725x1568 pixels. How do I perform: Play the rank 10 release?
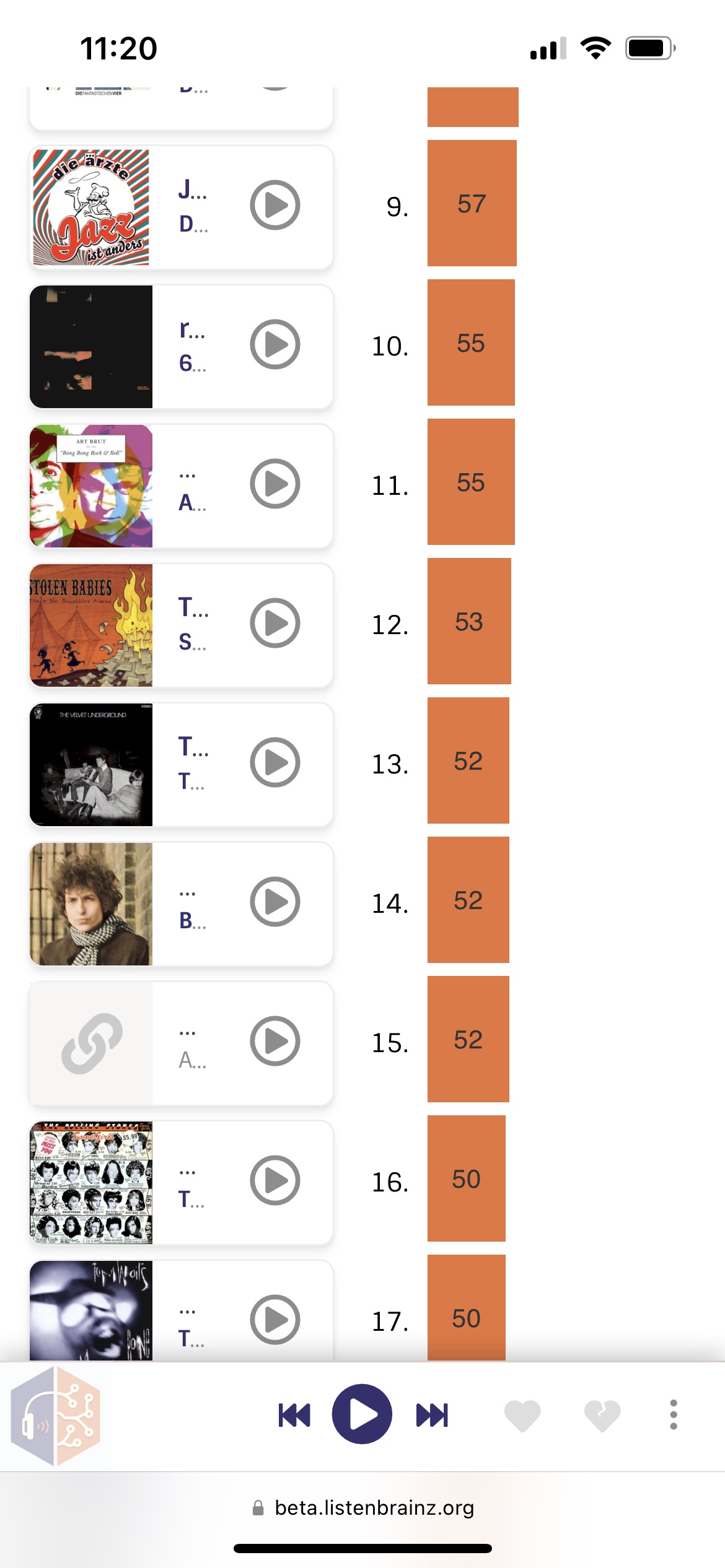point(275,344)
